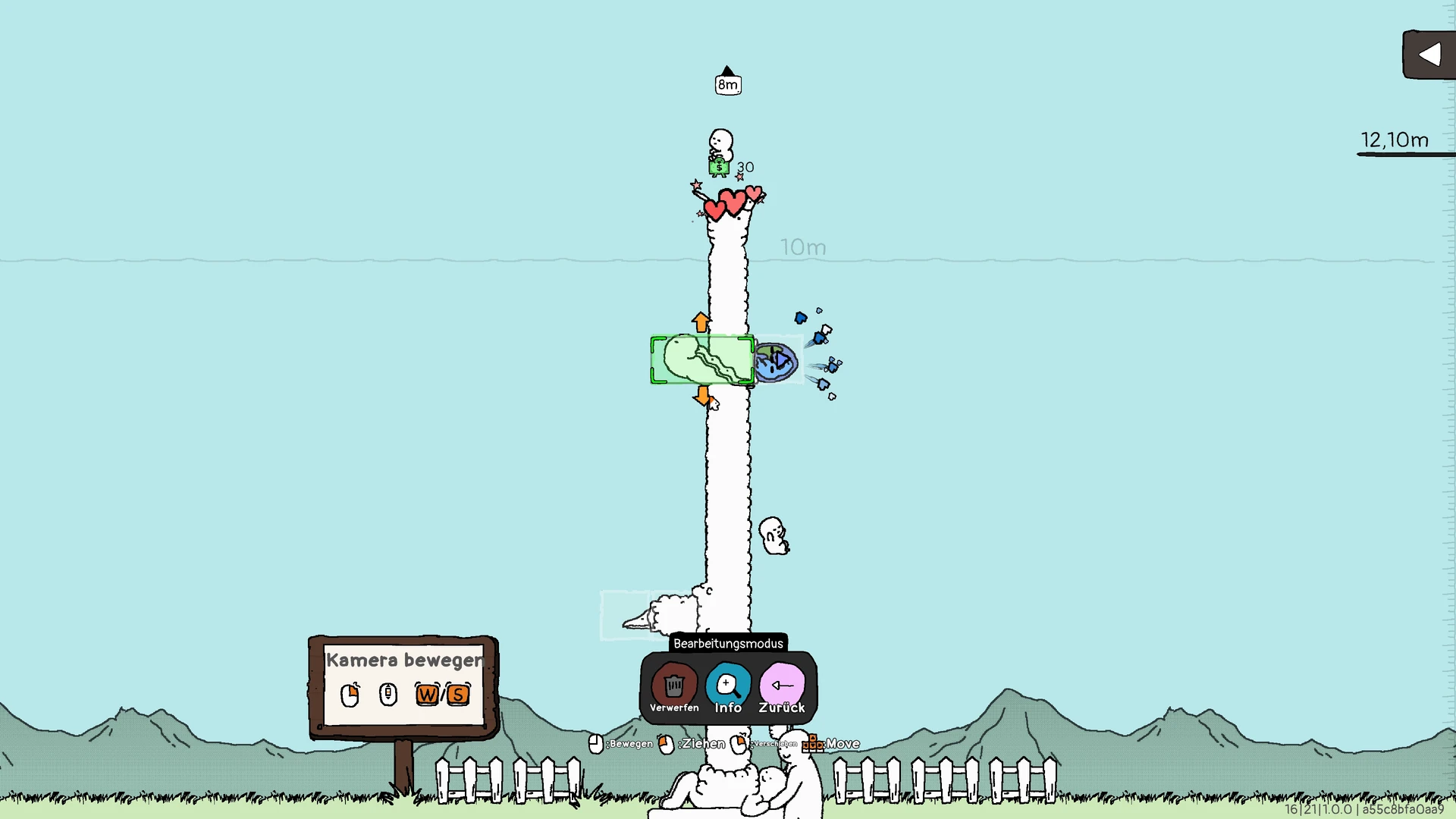
Task: Tap the orange up arrow above the selection
Action: point(701,322)
